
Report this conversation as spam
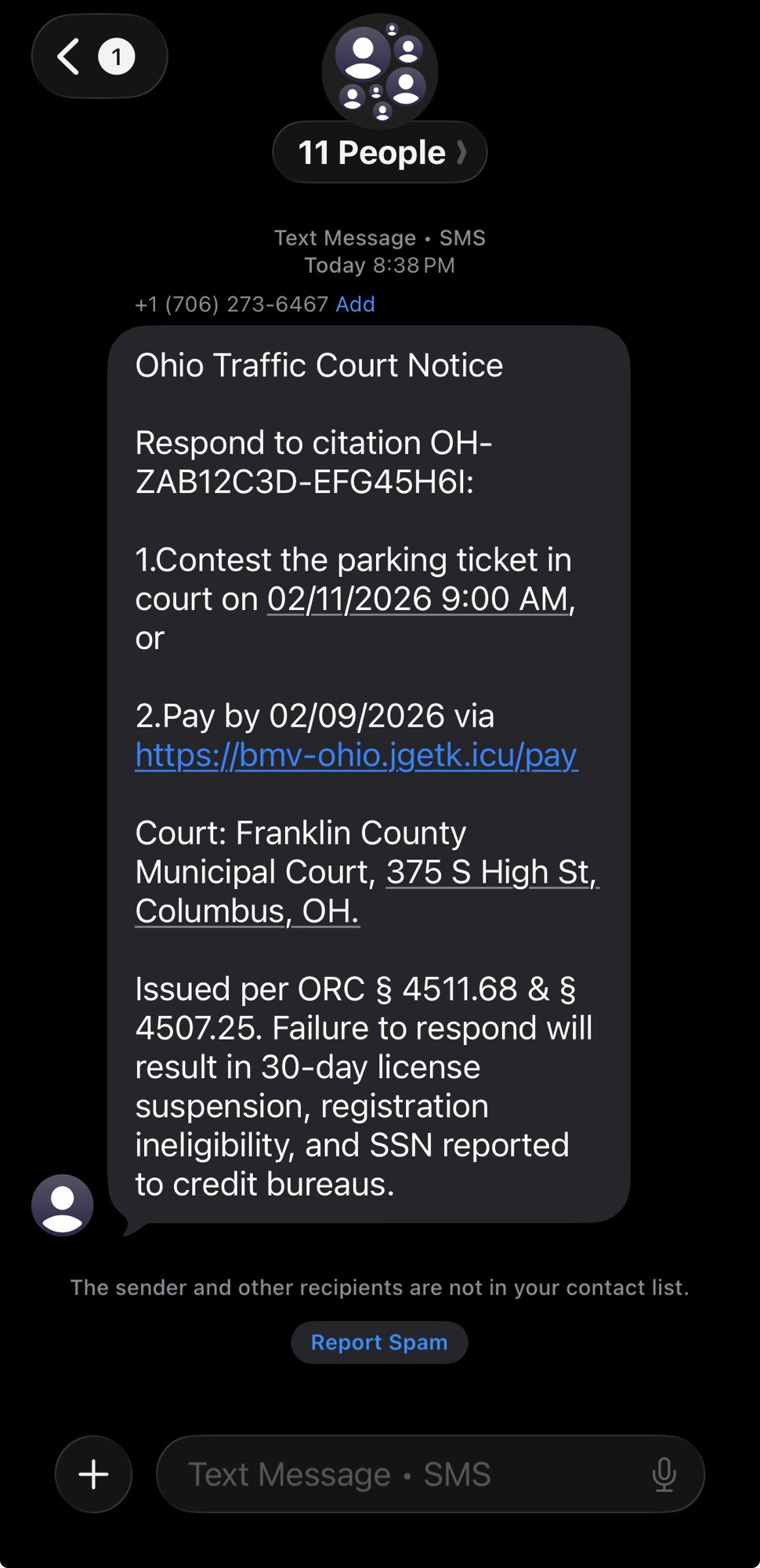click(379, 1342)
